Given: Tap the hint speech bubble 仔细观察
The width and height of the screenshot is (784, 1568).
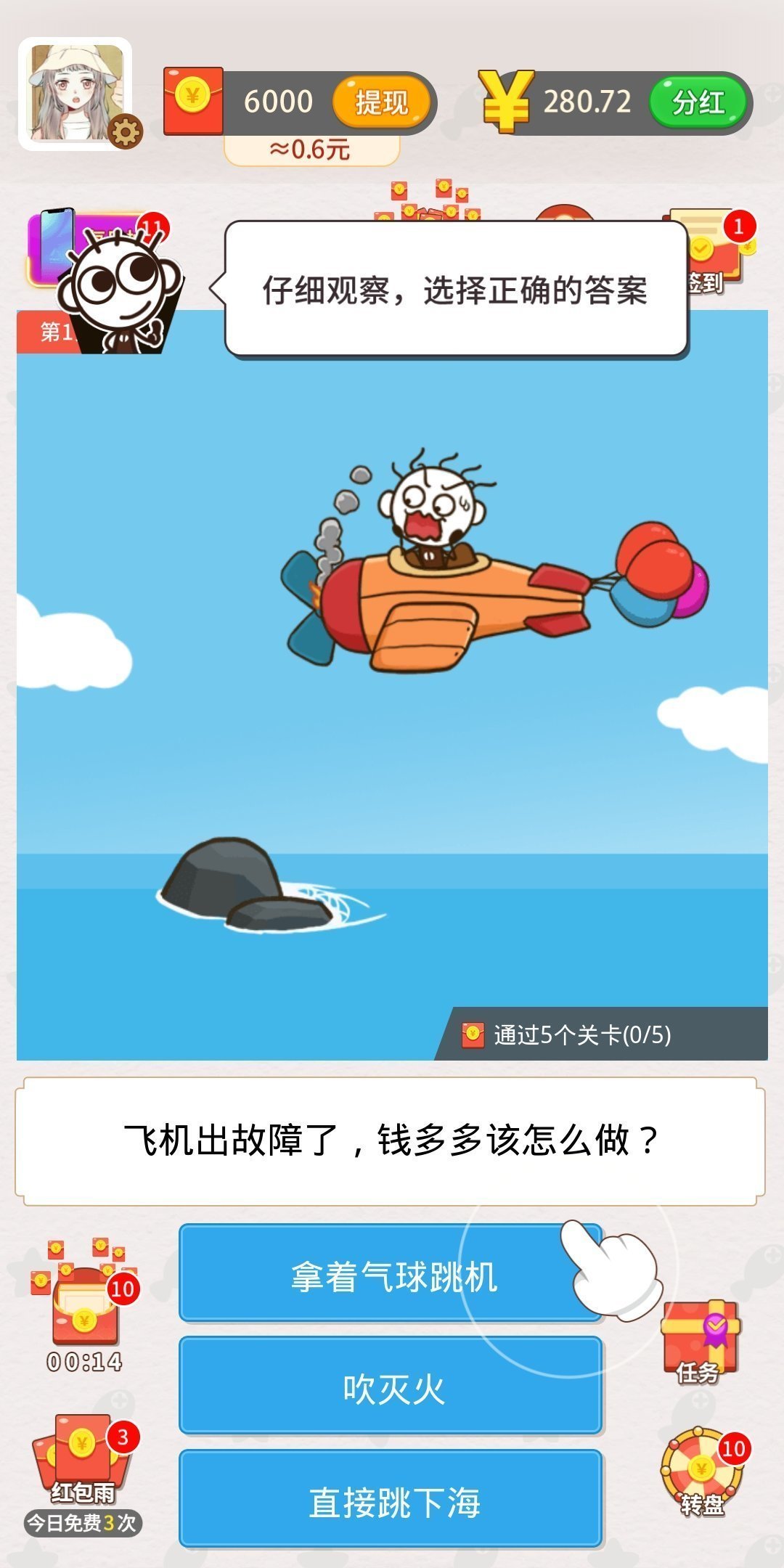Looking at the screenshot, I should [x=457, y=287].
